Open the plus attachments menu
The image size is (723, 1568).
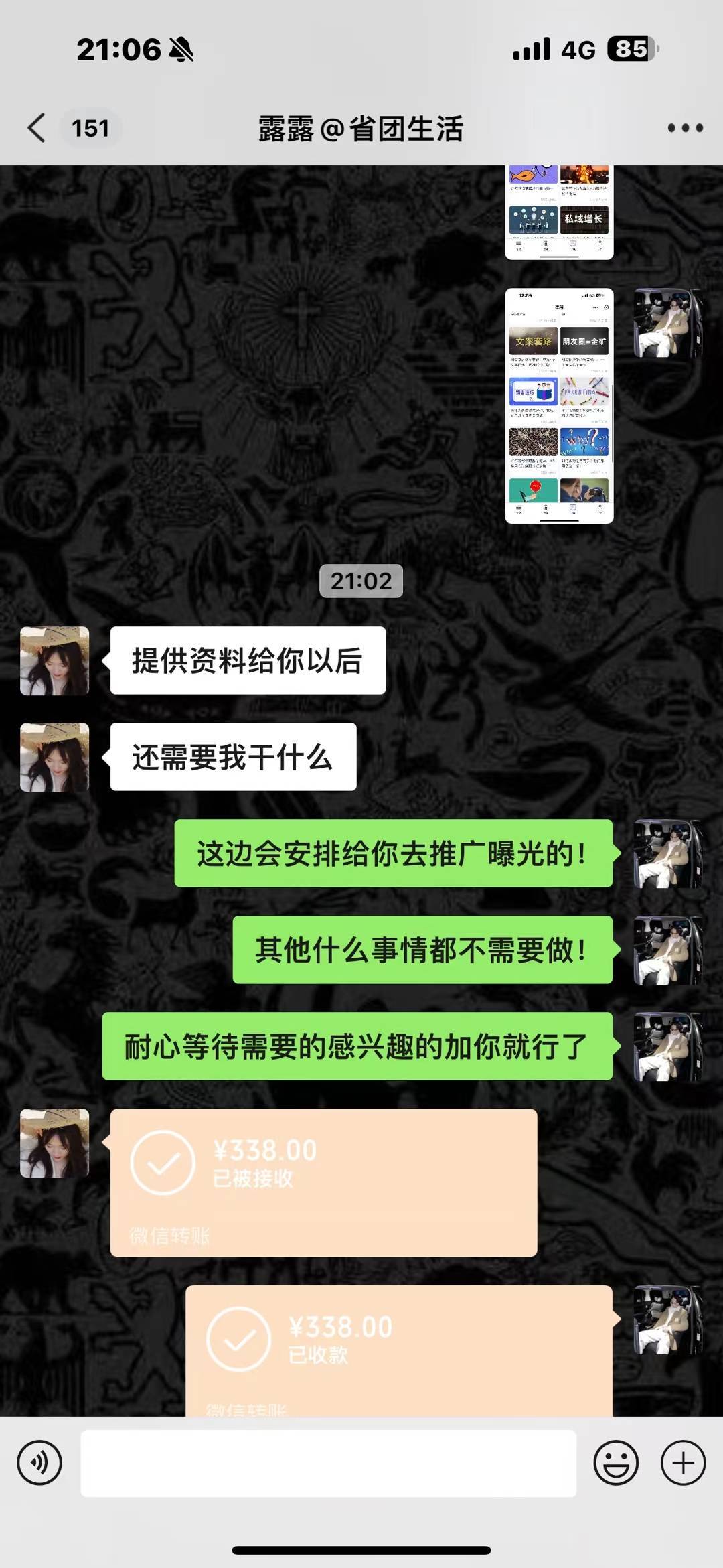pyautogui.click(x=683, y=1463)
